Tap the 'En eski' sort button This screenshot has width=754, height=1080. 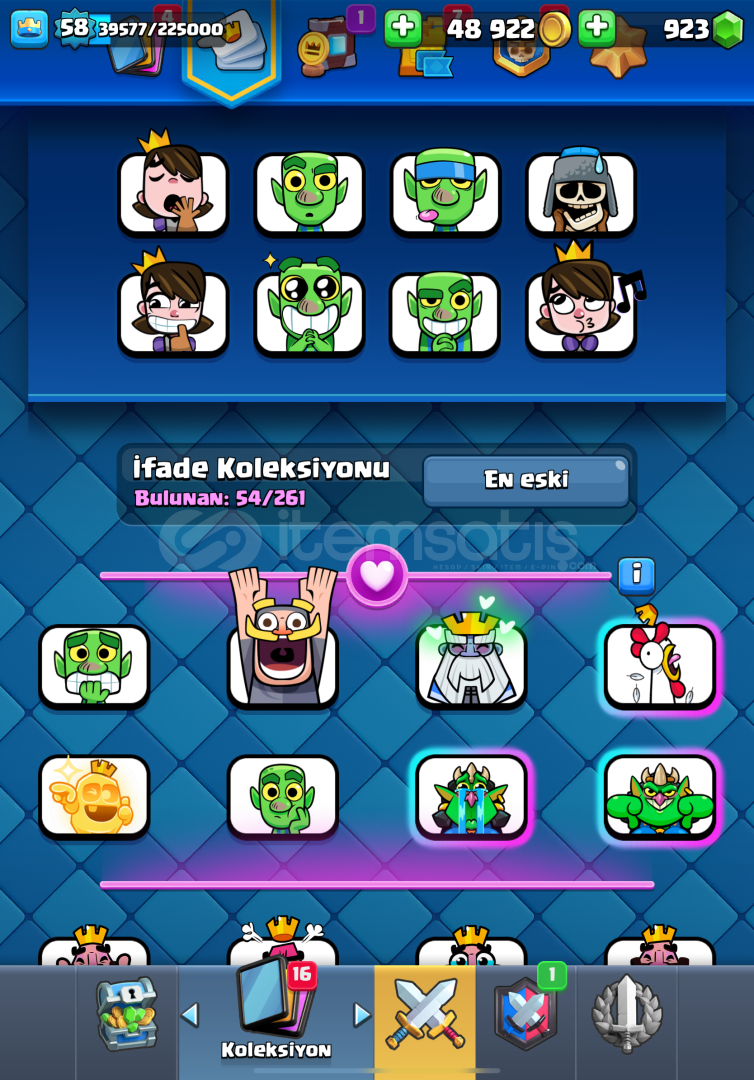pos(526,481)
